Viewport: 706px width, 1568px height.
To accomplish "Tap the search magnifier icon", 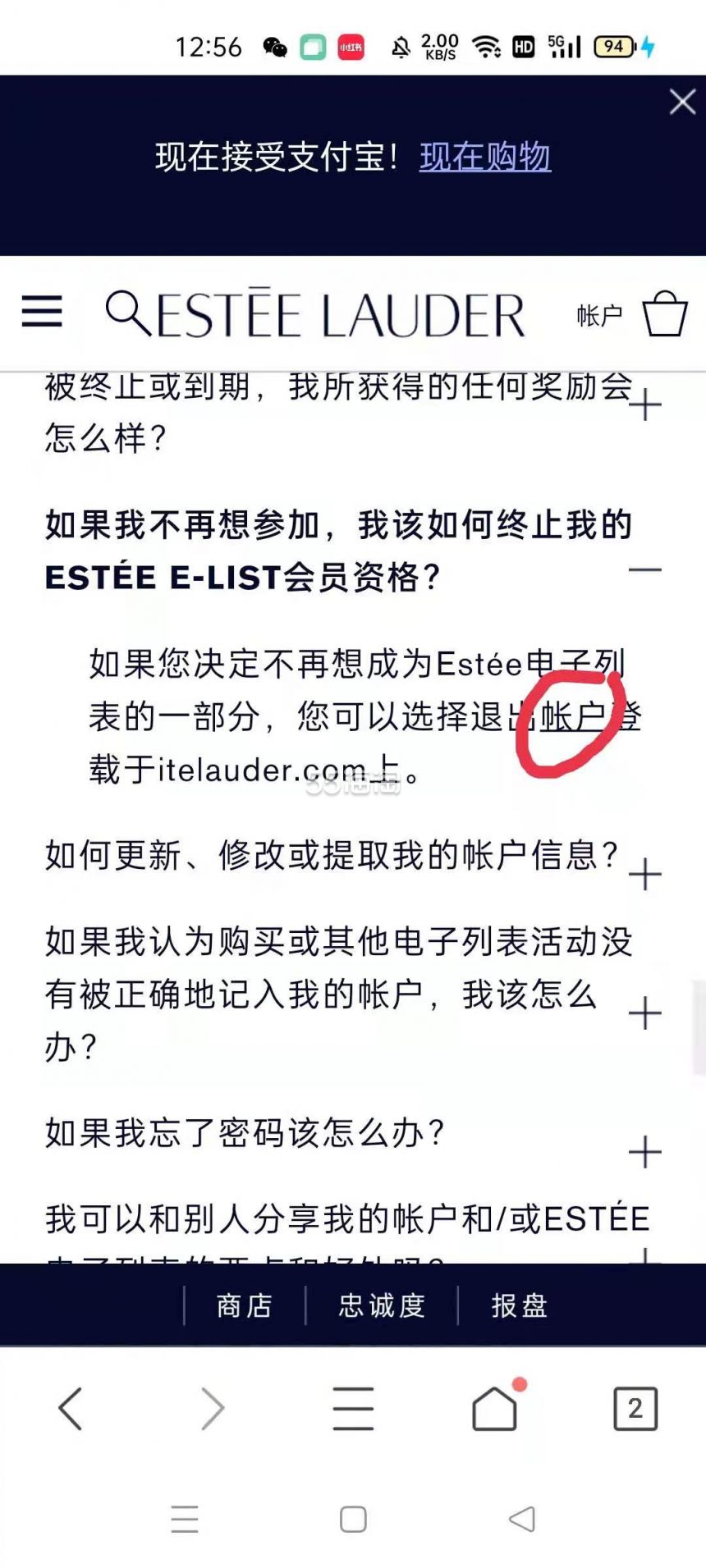I will coord(128,313).
